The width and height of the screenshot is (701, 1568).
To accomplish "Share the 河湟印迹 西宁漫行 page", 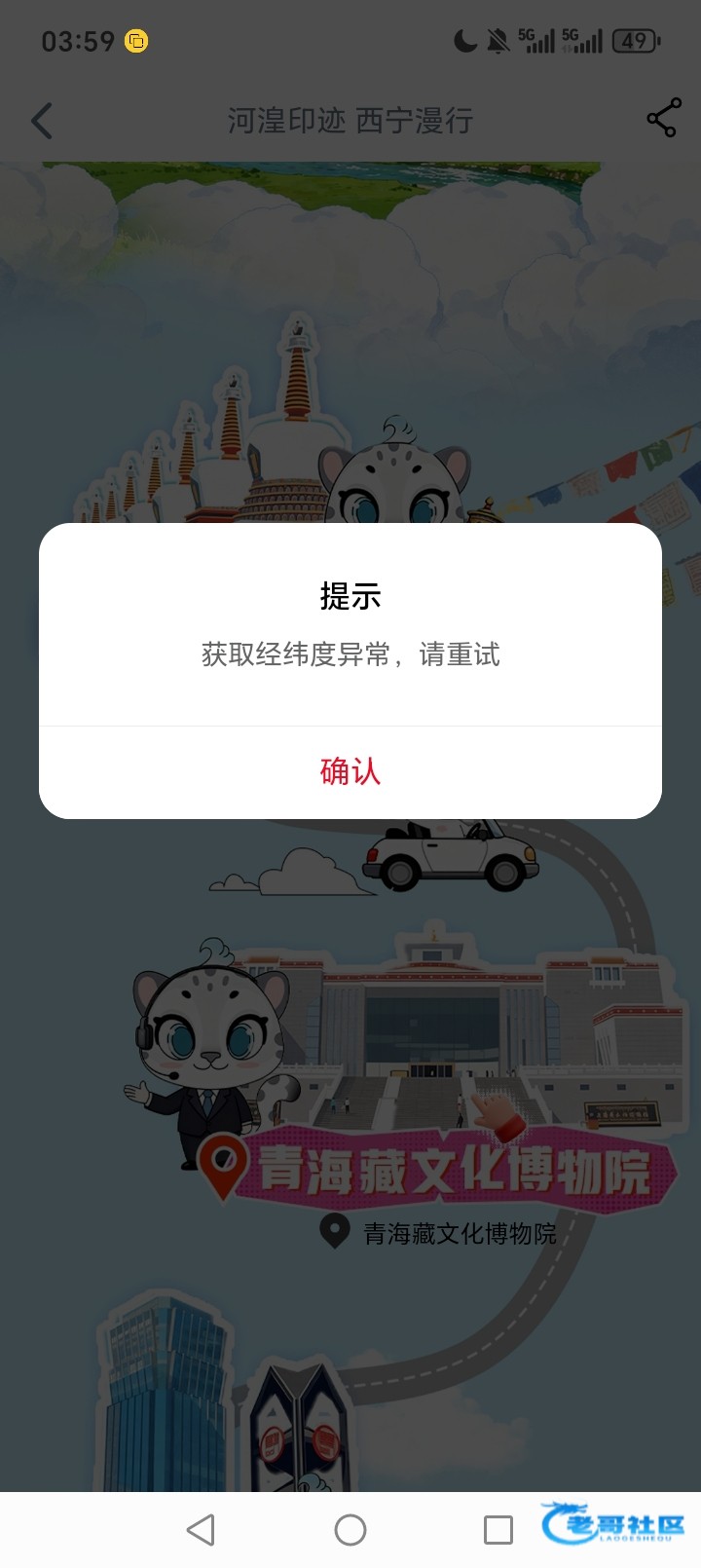I will click(663, 118).
